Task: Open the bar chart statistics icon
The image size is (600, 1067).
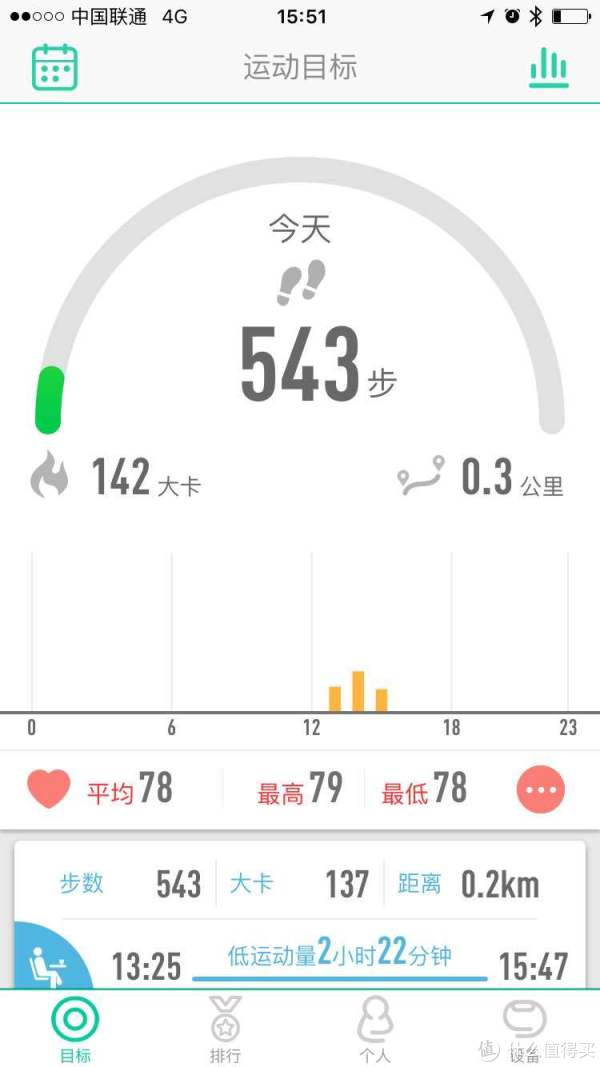Action: (549, 67)
